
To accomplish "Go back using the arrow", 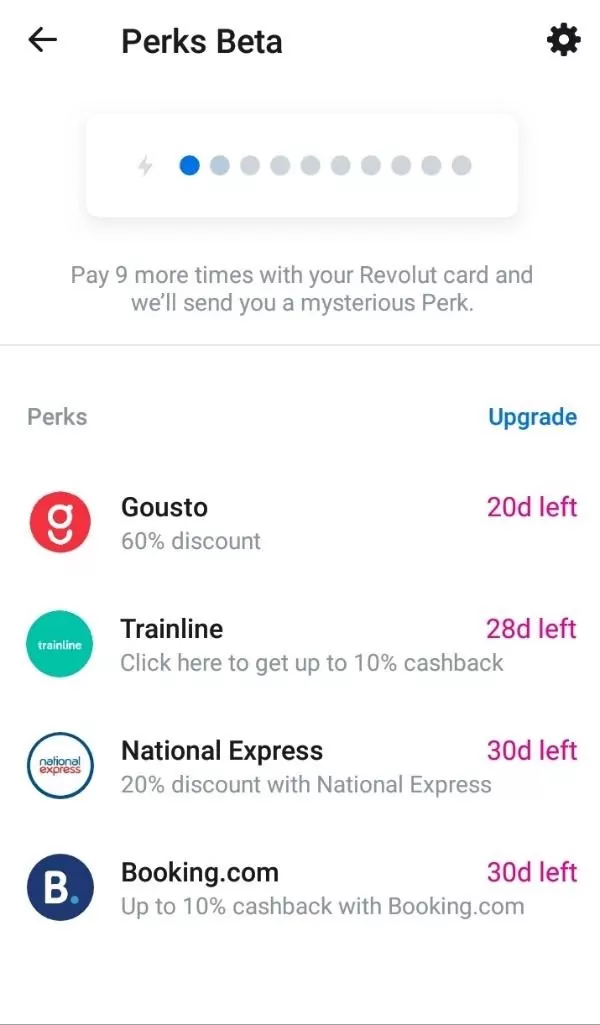I will [x=43, y=41].
